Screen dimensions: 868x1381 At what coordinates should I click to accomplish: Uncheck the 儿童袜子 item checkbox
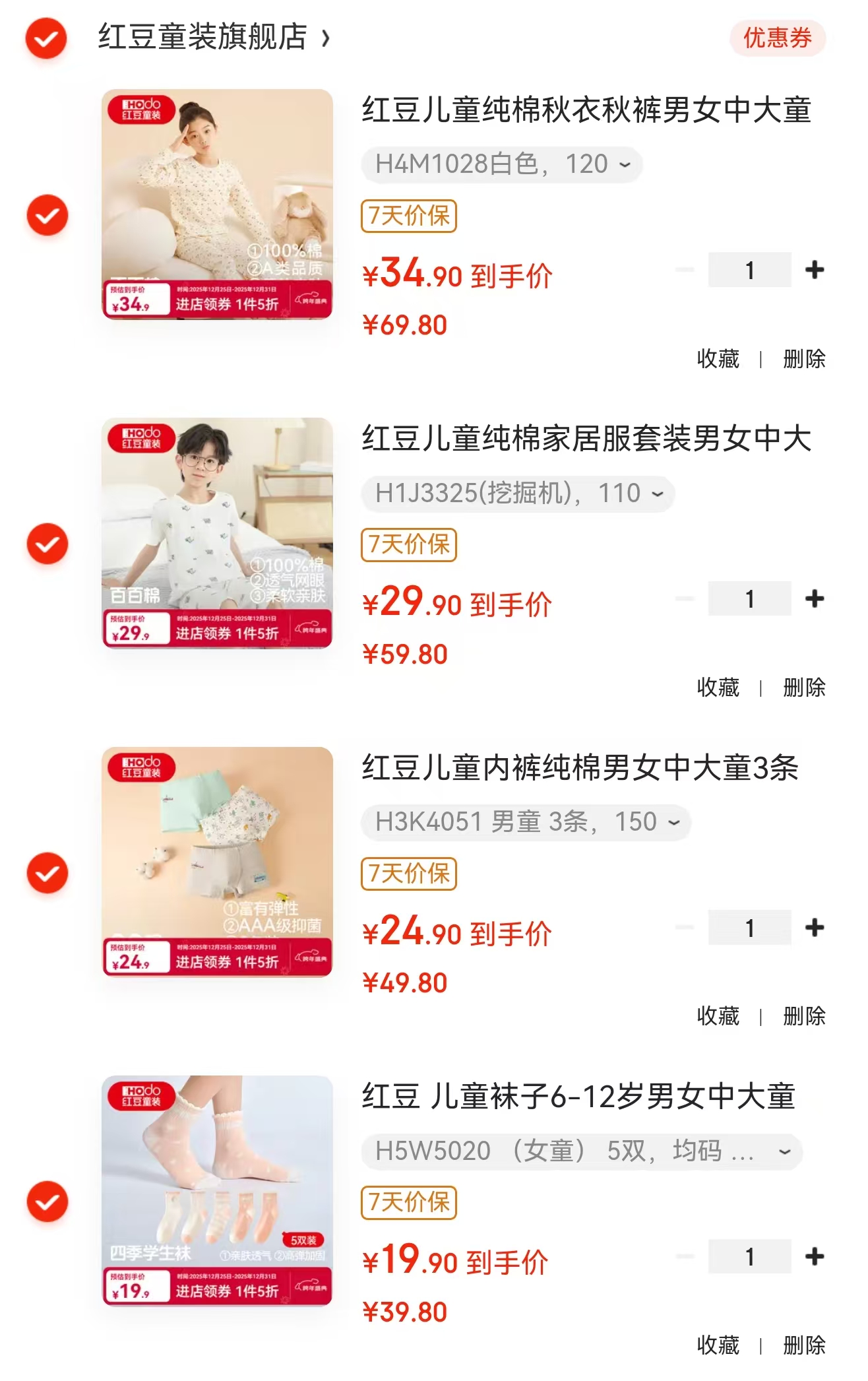pos(47,1202)
